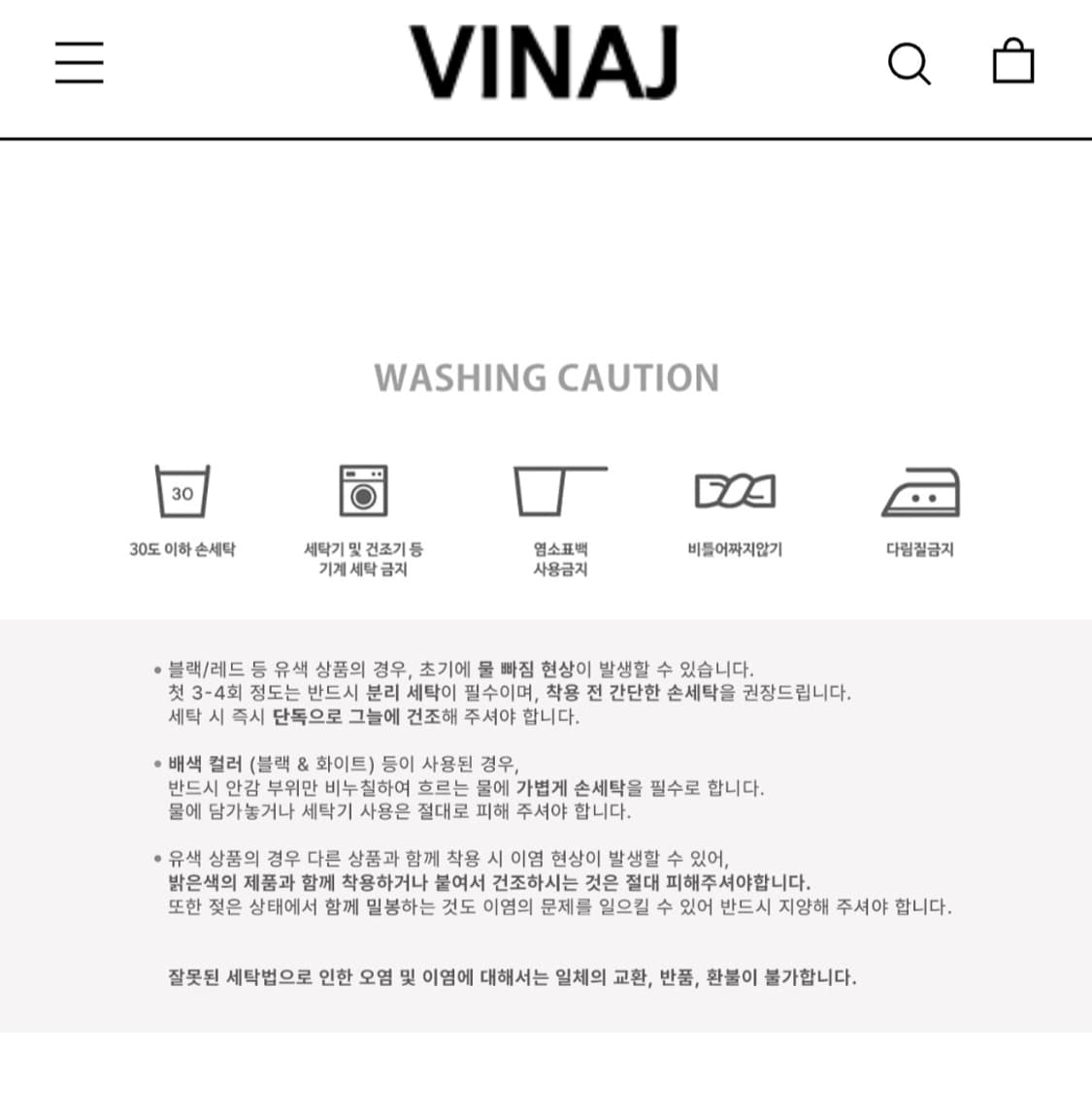
Task: Select the no ironing icon
Action: click(x=919, y=491)
